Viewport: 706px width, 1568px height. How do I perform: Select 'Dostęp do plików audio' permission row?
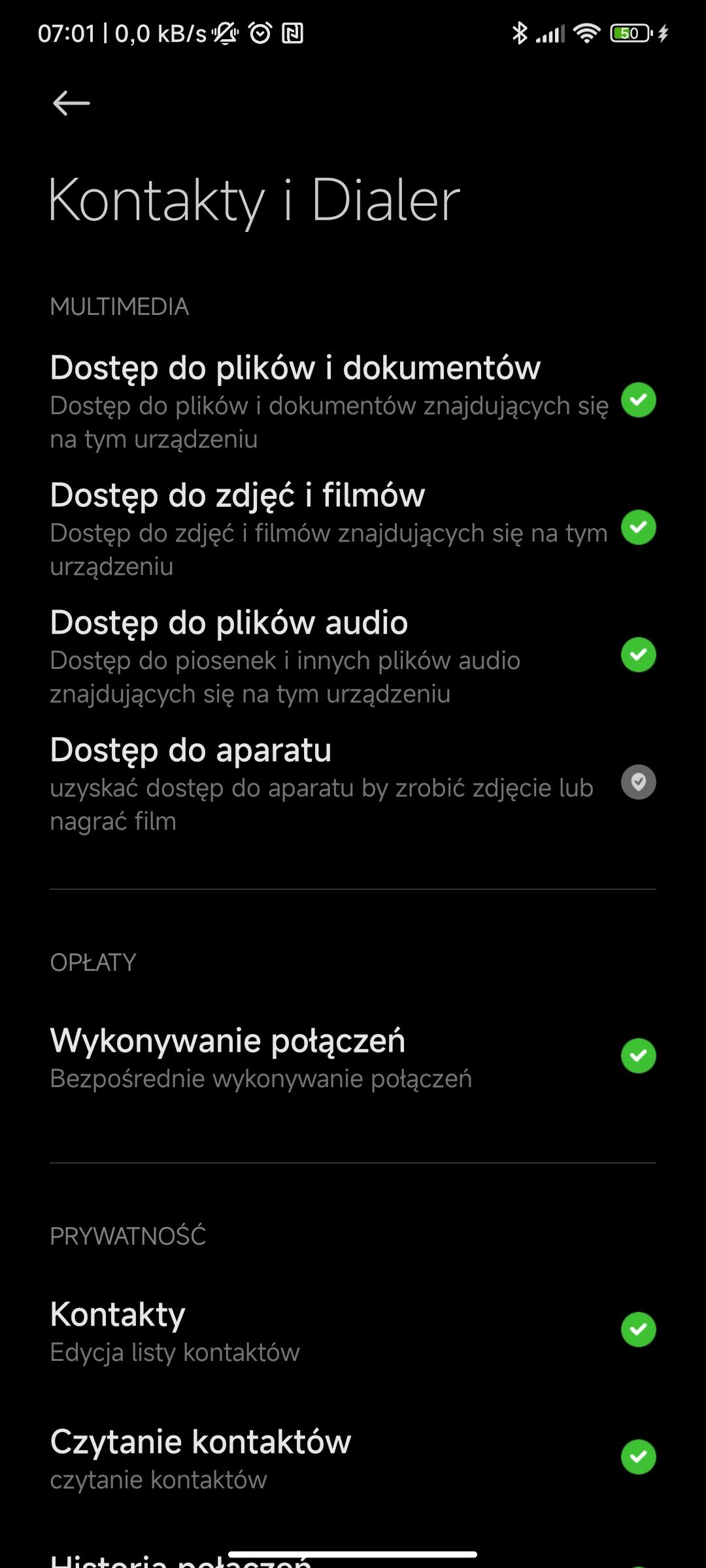[353, 656]
